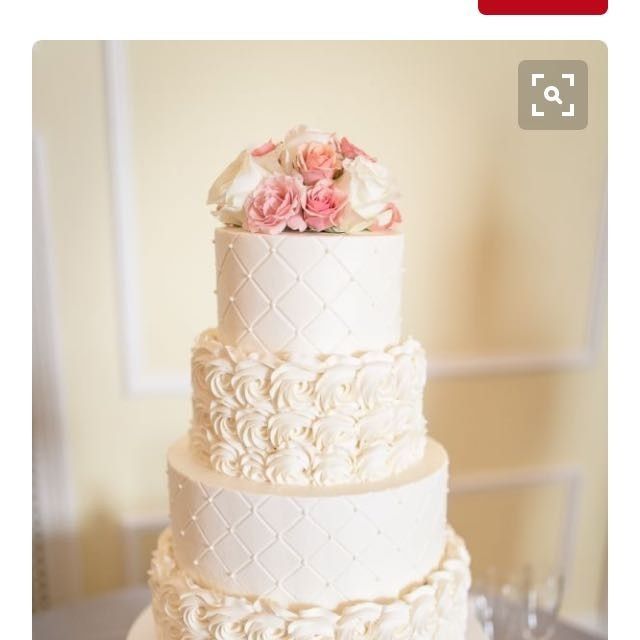The width and height of the screenshot is (640, 640).
Task: Tap the visual search icon on the cake image
Action: click(552, 95)
